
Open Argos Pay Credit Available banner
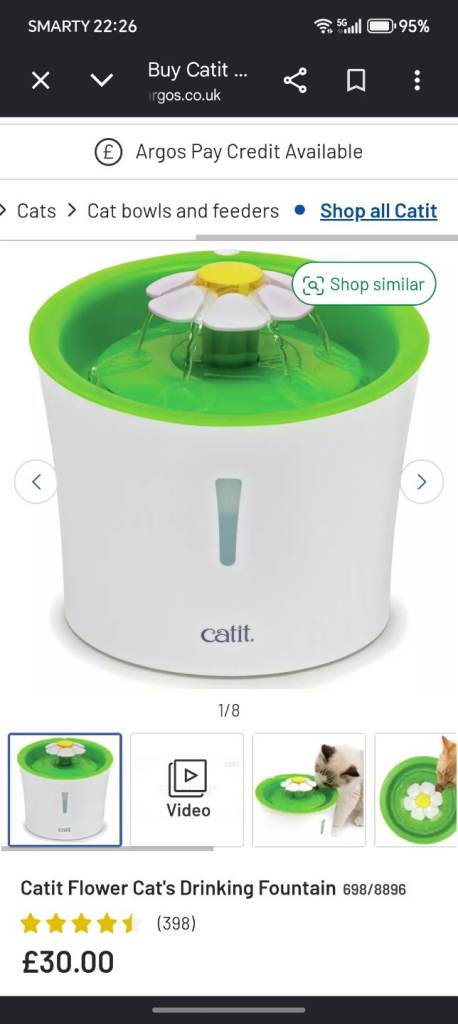(x=229, y=152)
